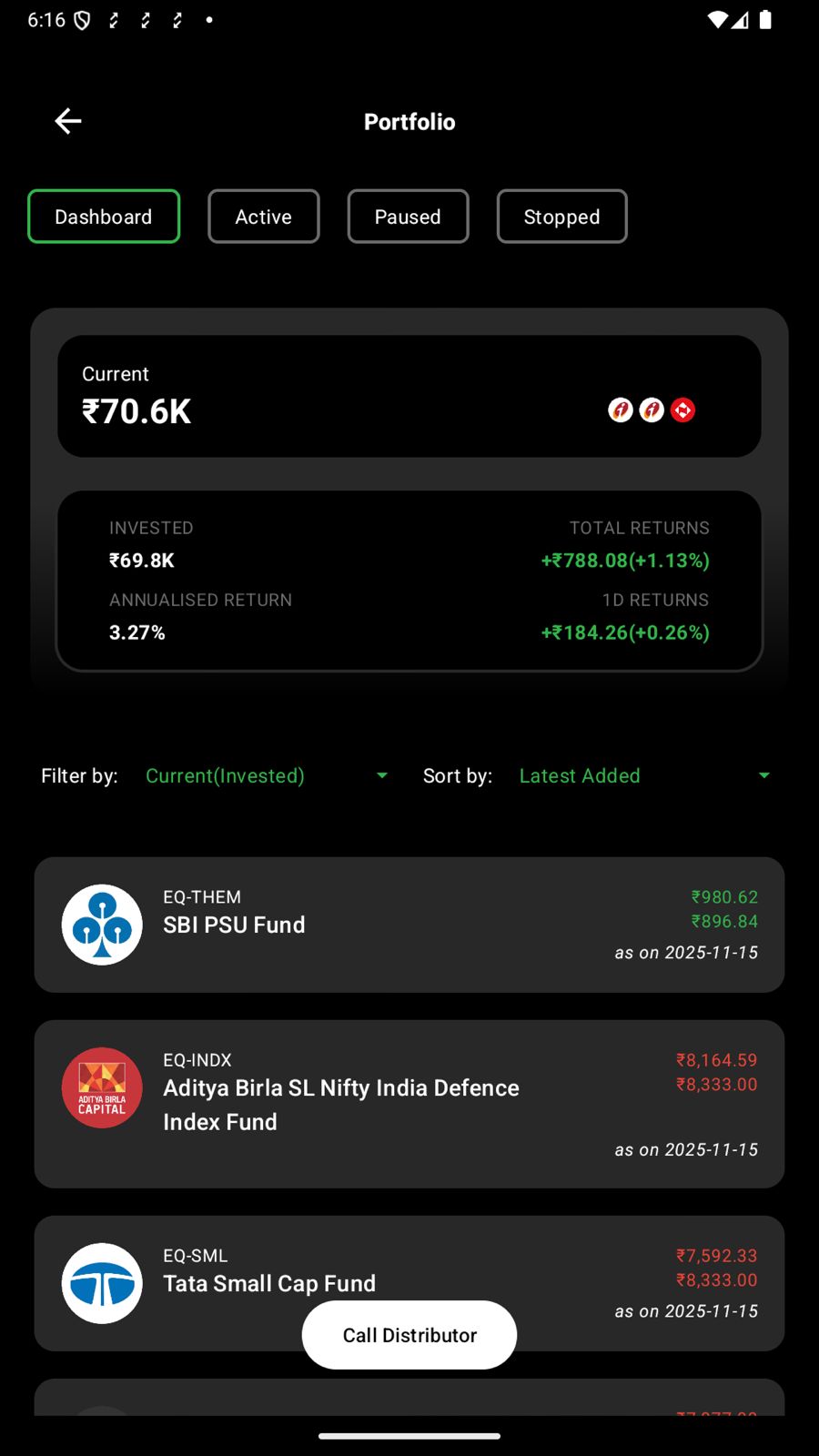Viewport: 819px width, 1456px height.
Task: Select the Dashboard tab
Action: pos(103,217)
